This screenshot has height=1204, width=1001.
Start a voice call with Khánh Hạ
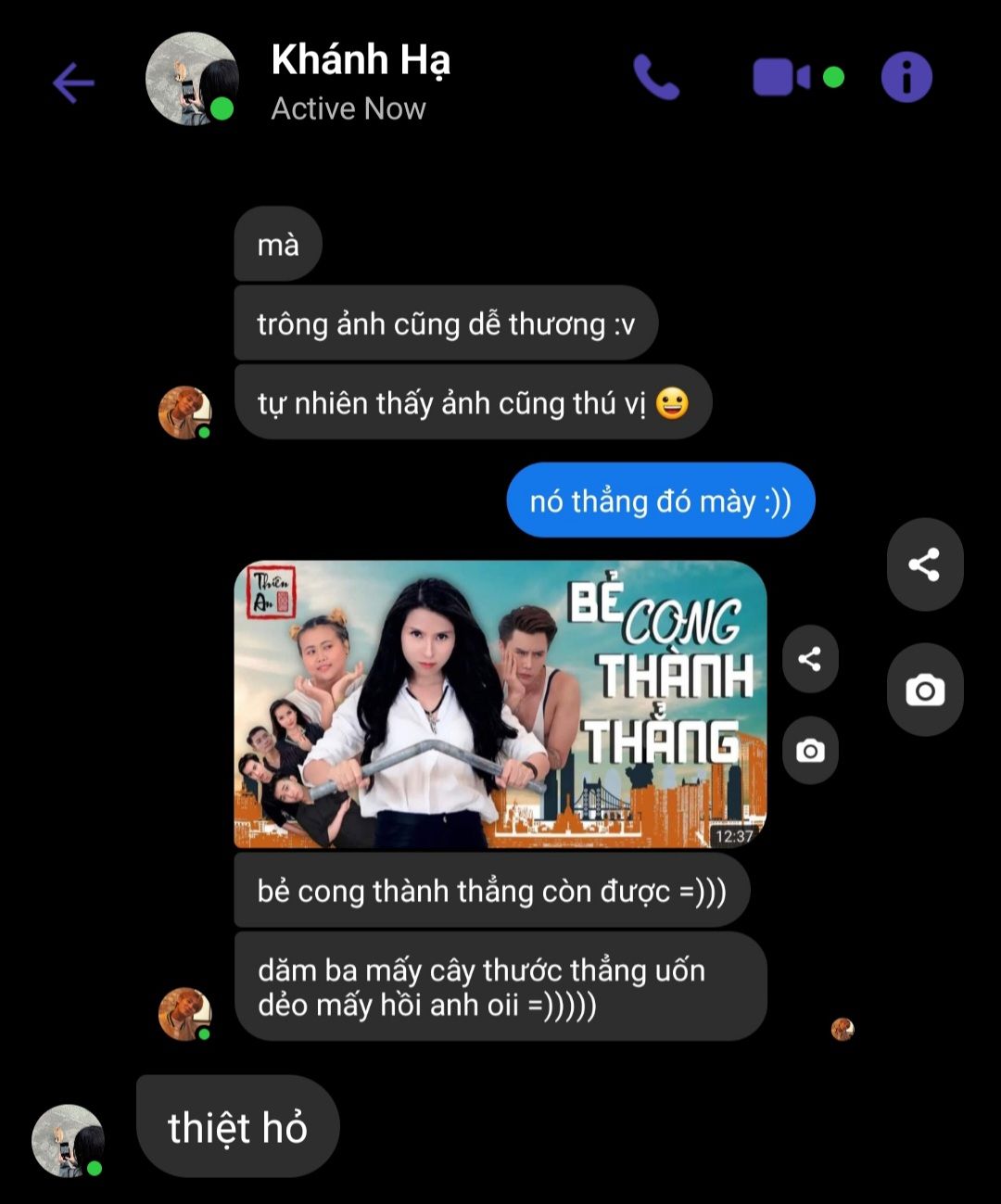(x=656, y=77)
